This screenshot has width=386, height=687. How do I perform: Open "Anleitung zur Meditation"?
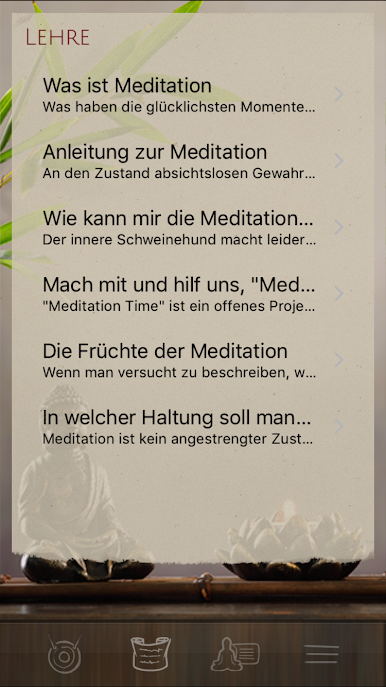(193, 161)
